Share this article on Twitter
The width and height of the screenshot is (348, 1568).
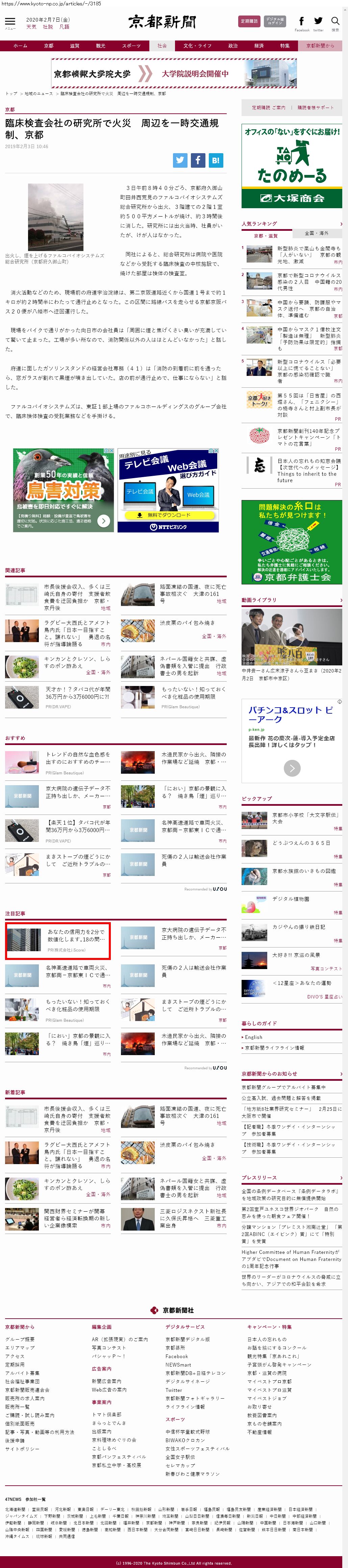pos(180,160)
